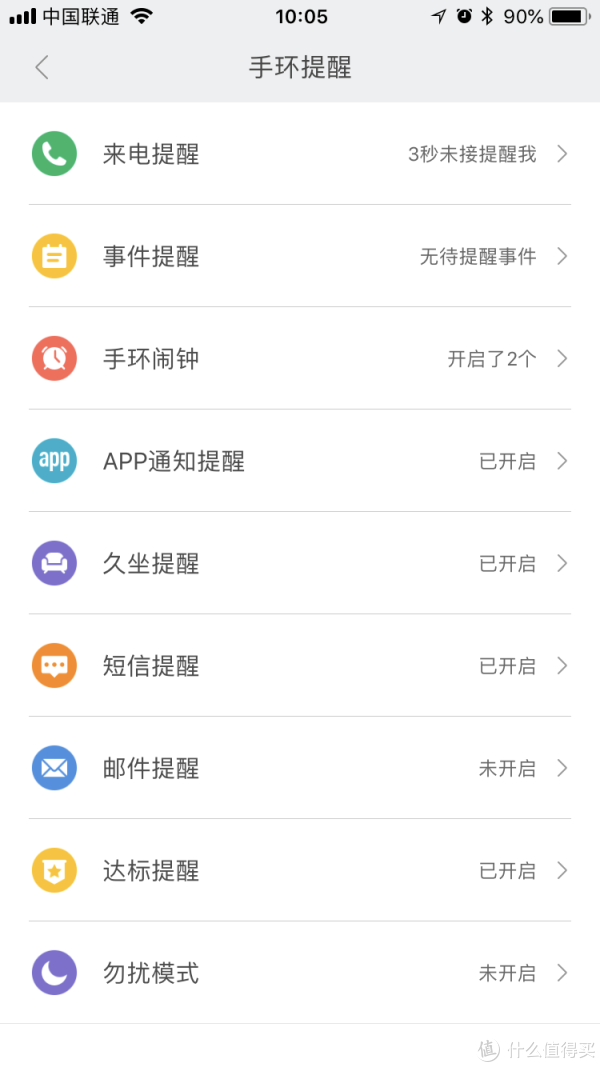Image resolution: width=600 pixels, height=1067 pixels.
Task: Open APP通知提醒 settings
Action: (300, 461)
